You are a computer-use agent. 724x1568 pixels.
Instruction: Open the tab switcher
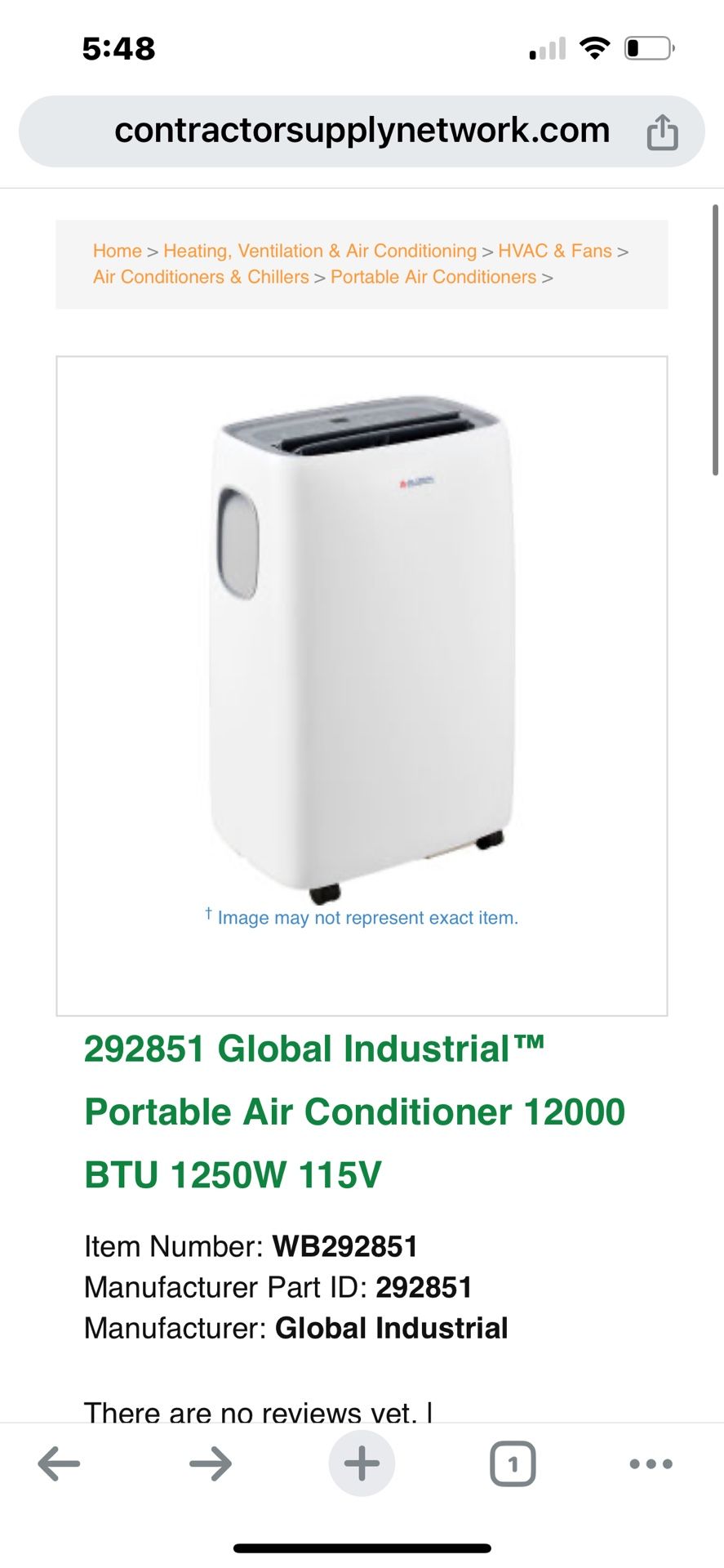tap(513, 1463)
